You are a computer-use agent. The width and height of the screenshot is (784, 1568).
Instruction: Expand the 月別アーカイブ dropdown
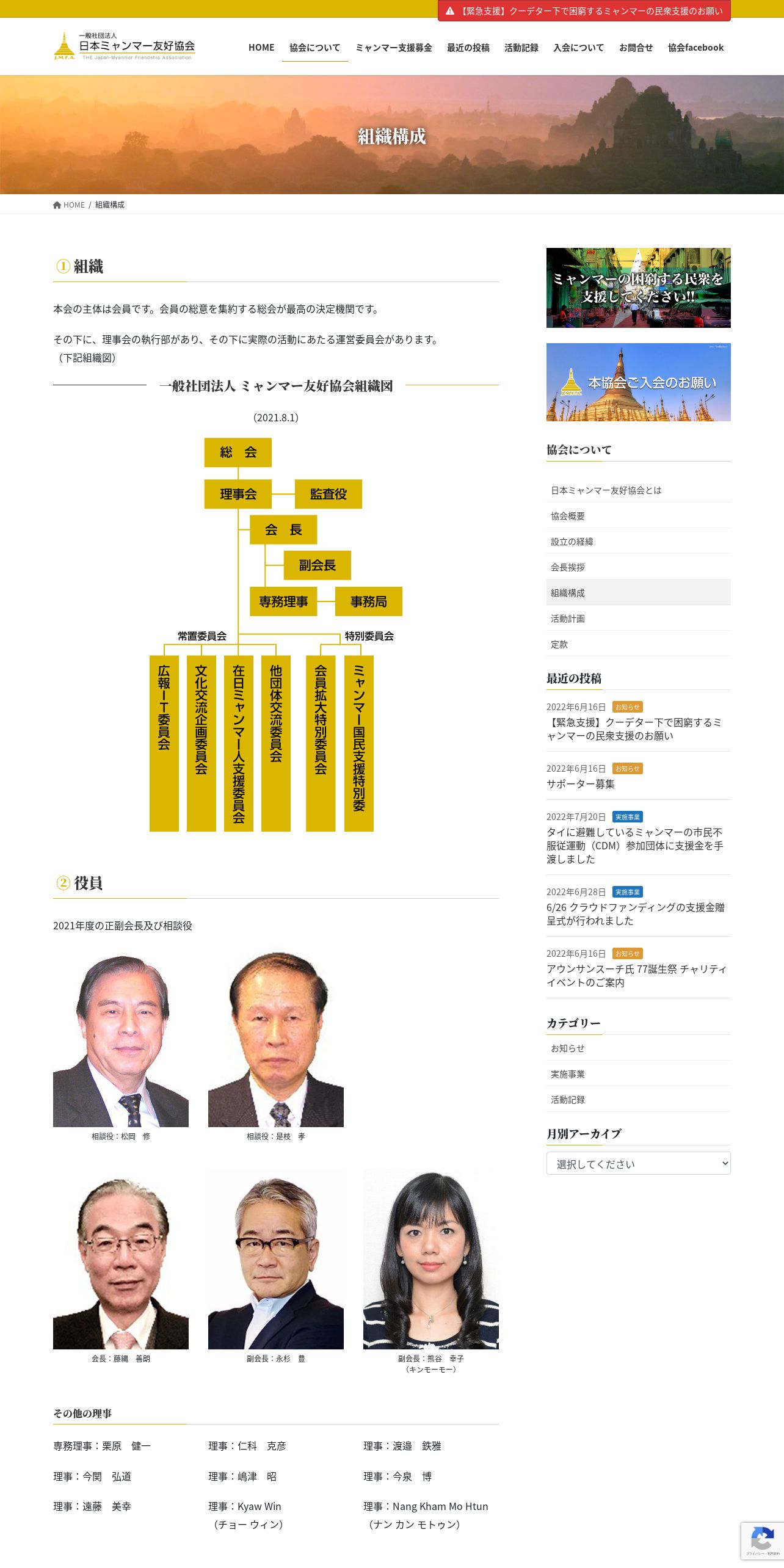[x=639, y=1163]
